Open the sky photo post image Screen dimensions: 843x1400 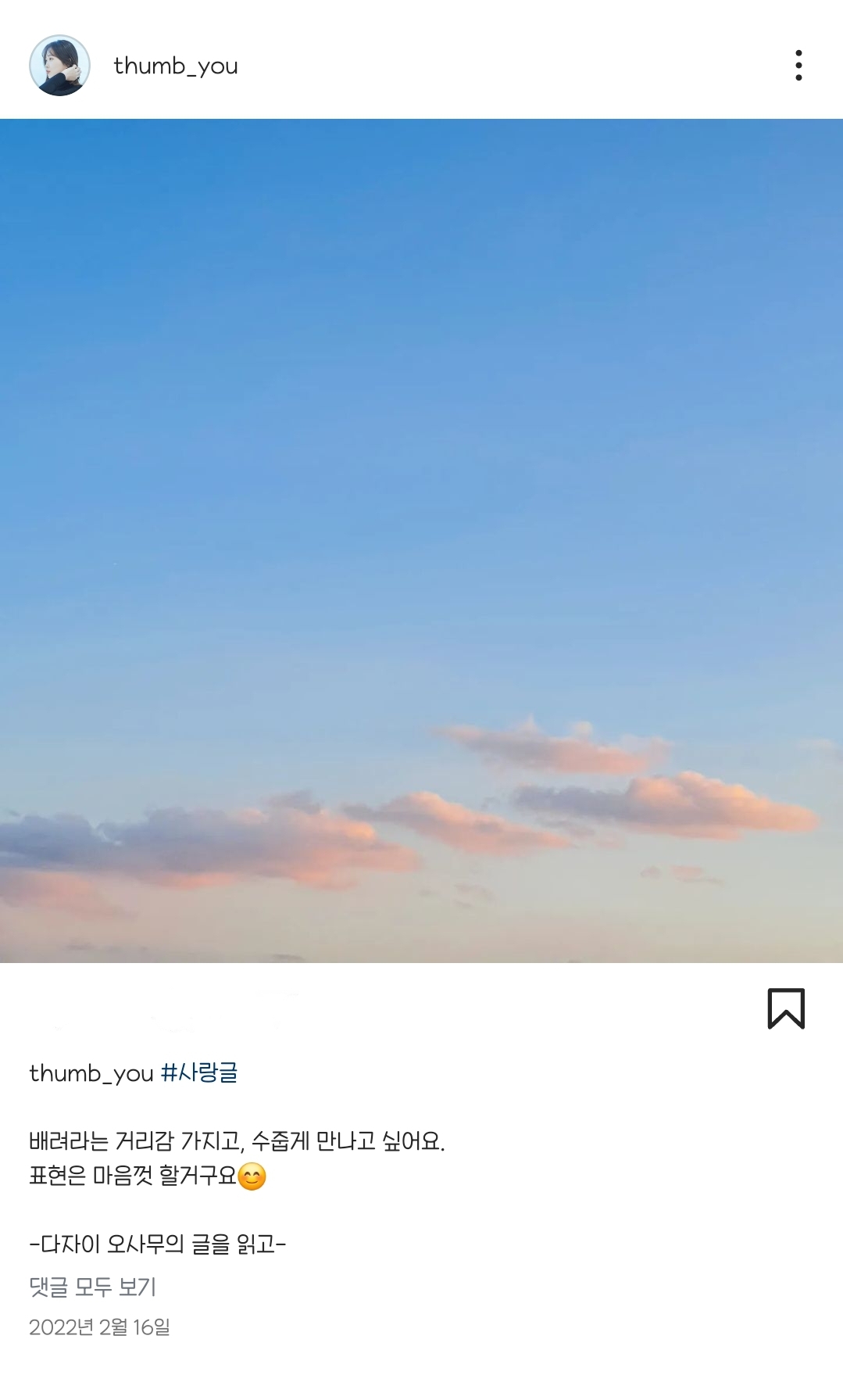click(421, 539)
